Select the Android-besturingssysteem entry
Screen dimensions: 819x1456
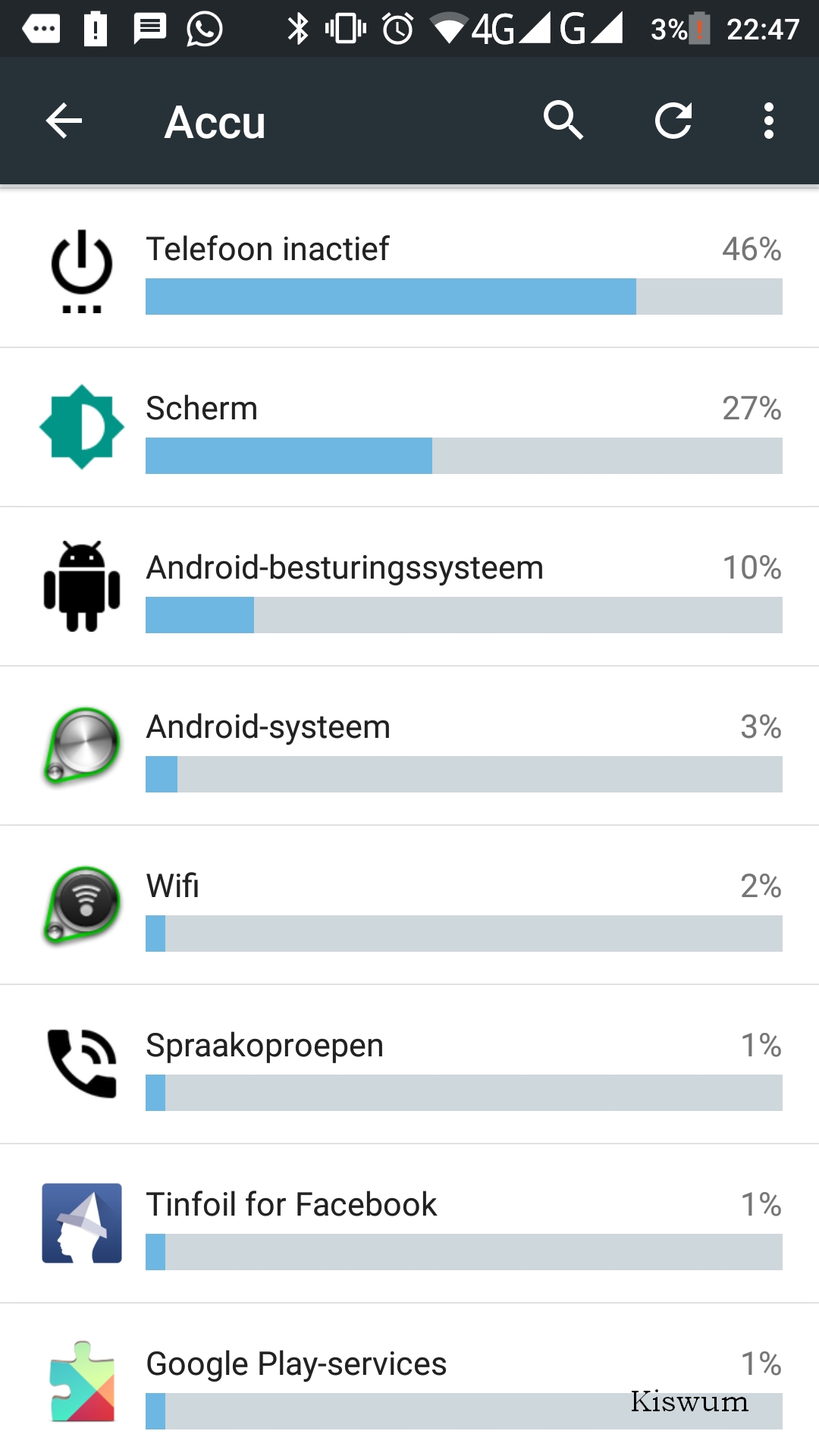[409, 587]
